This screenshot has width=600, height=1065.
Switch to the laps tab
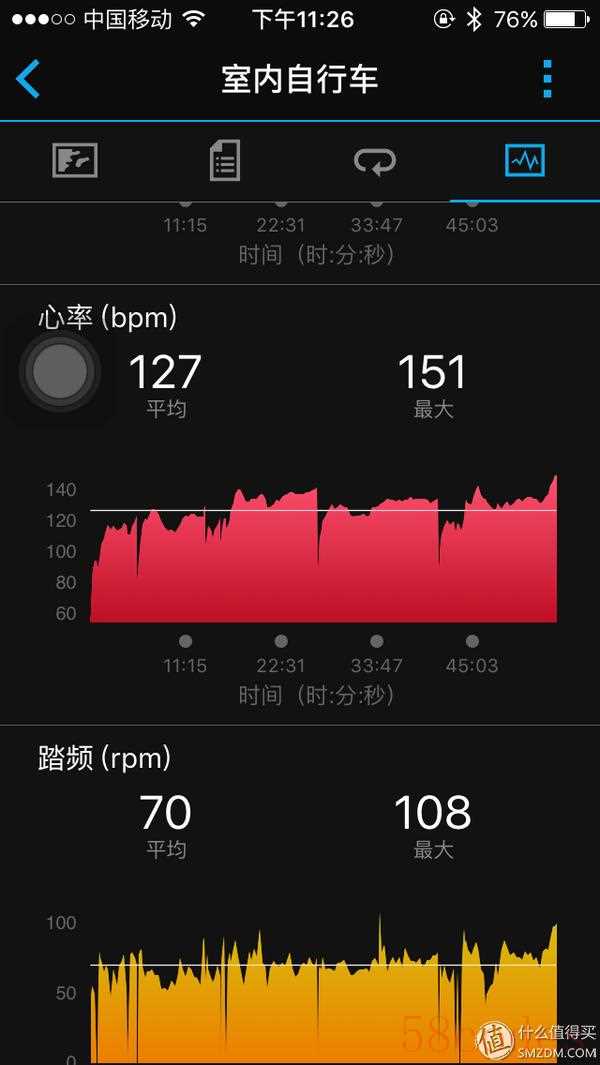[375, 160]
